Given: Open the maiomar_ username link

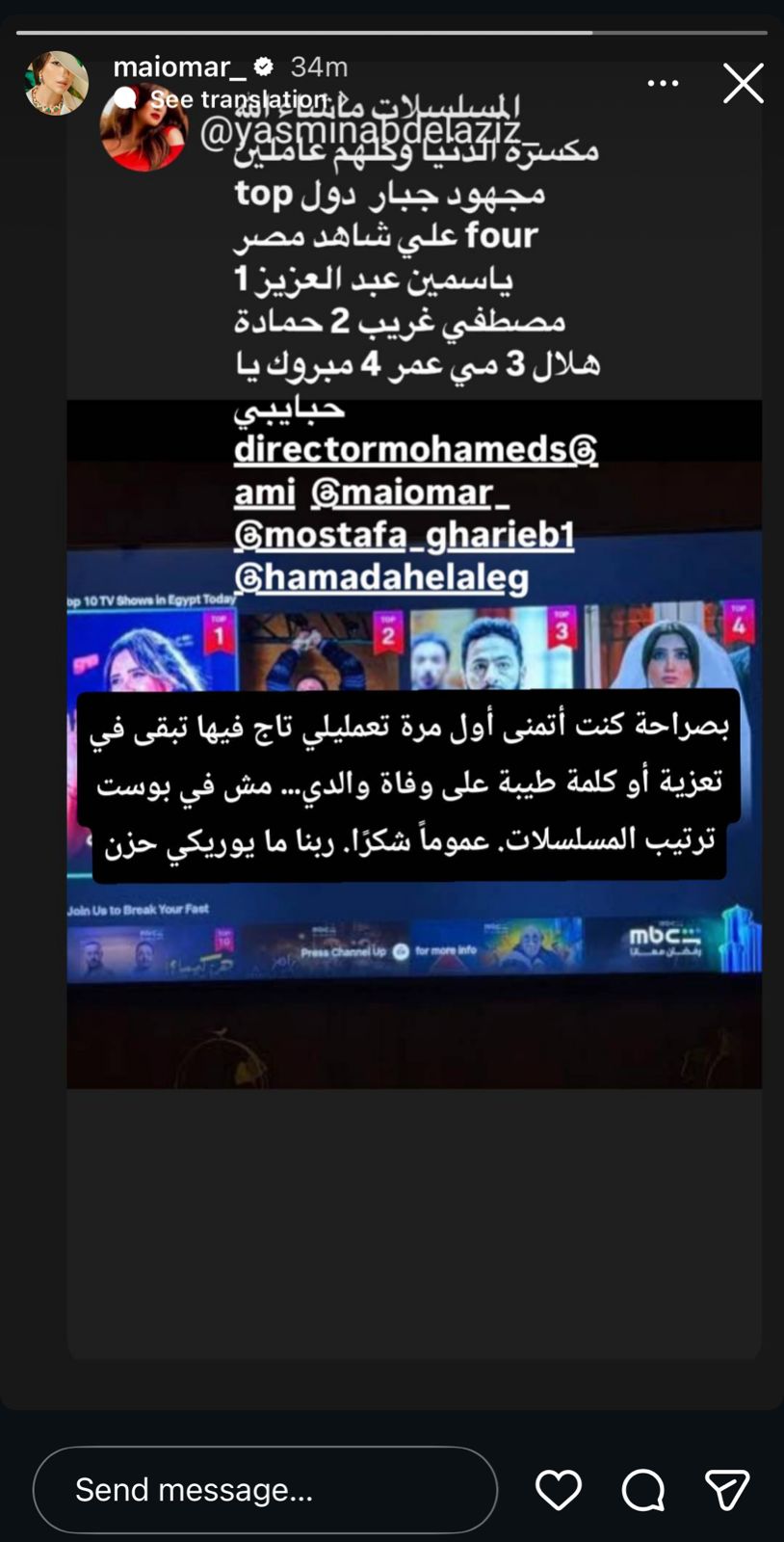Looking at the screenshot, I should (179, 66).
